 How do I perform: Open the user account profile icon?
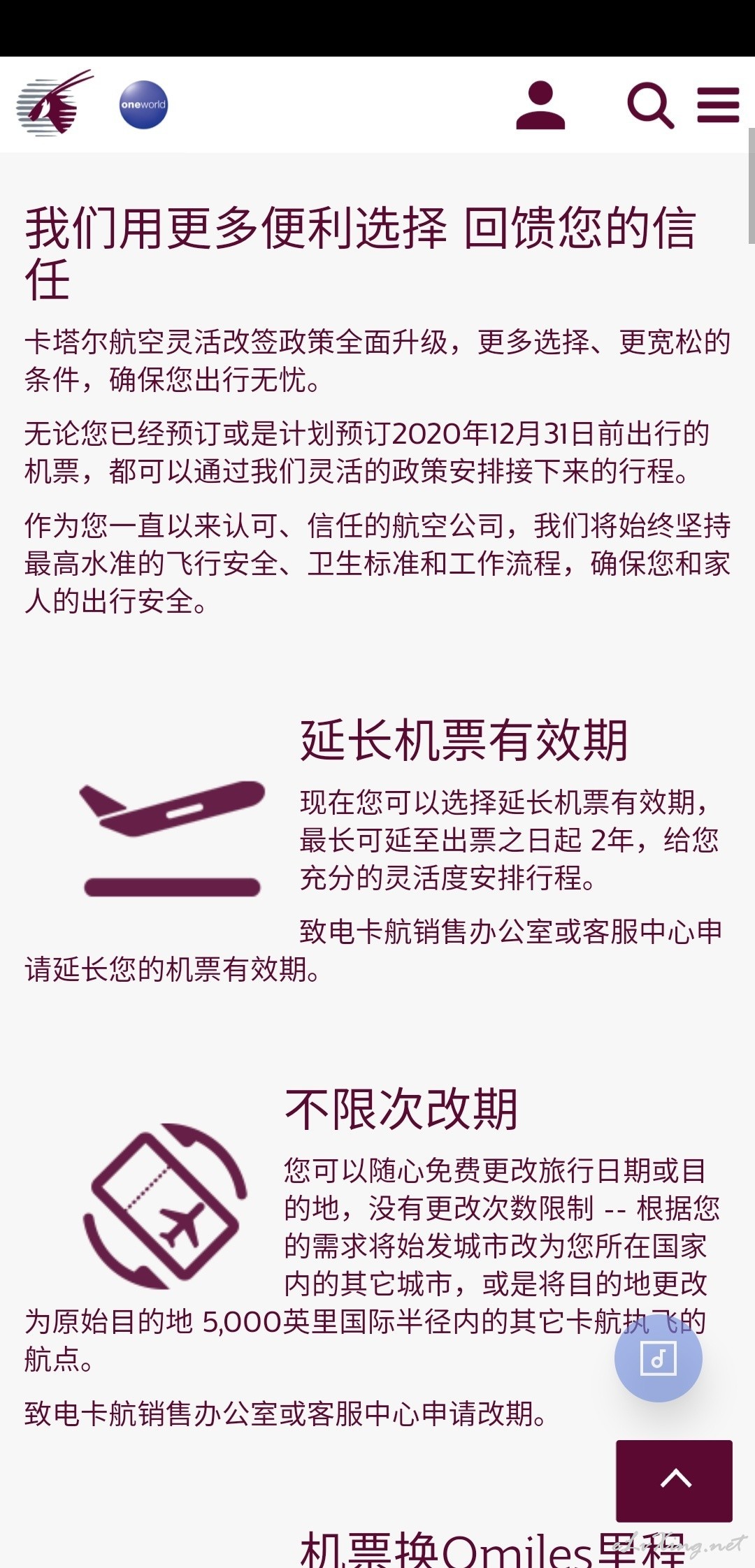pyautogui.click(x=540, y=106)
